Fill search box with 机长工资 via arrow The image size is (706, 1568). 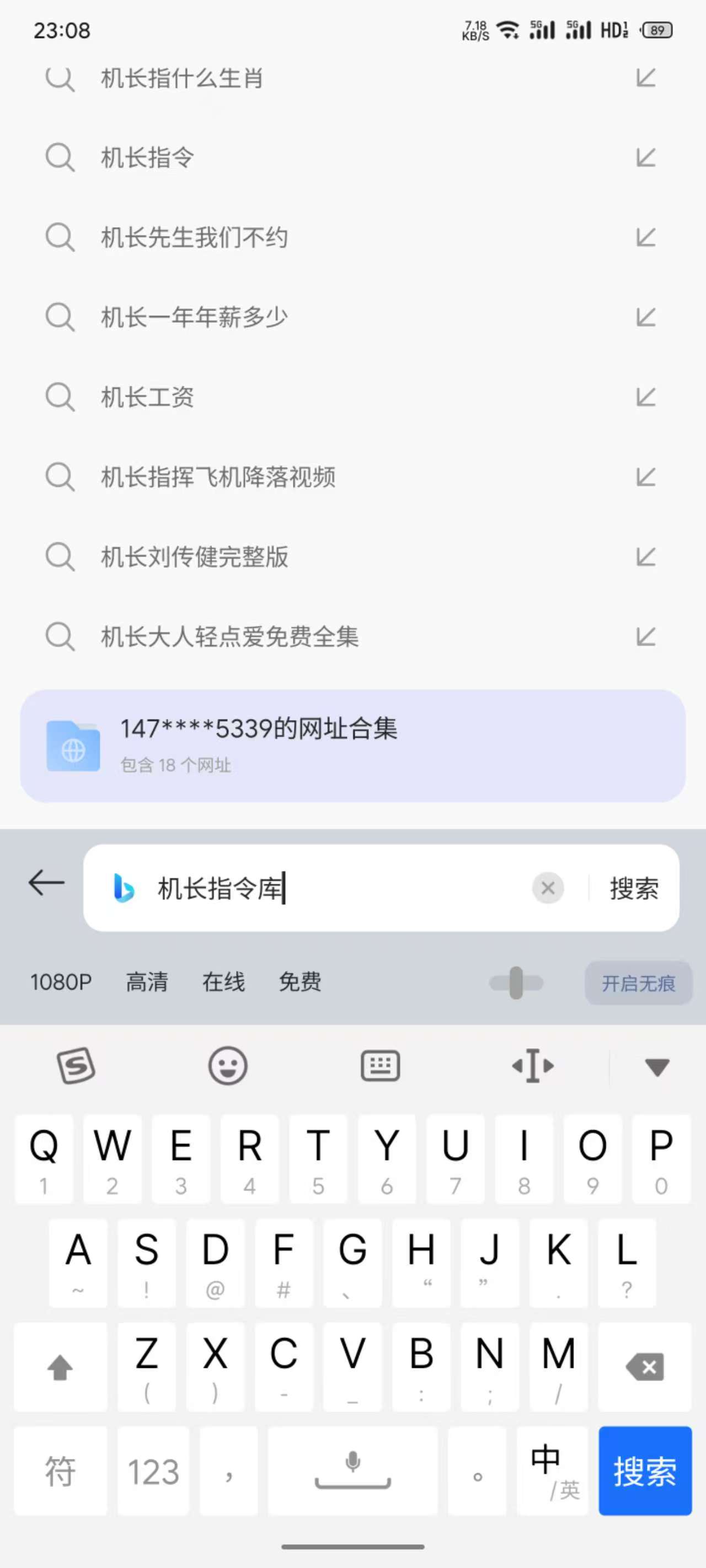click(x=646, y=397)
